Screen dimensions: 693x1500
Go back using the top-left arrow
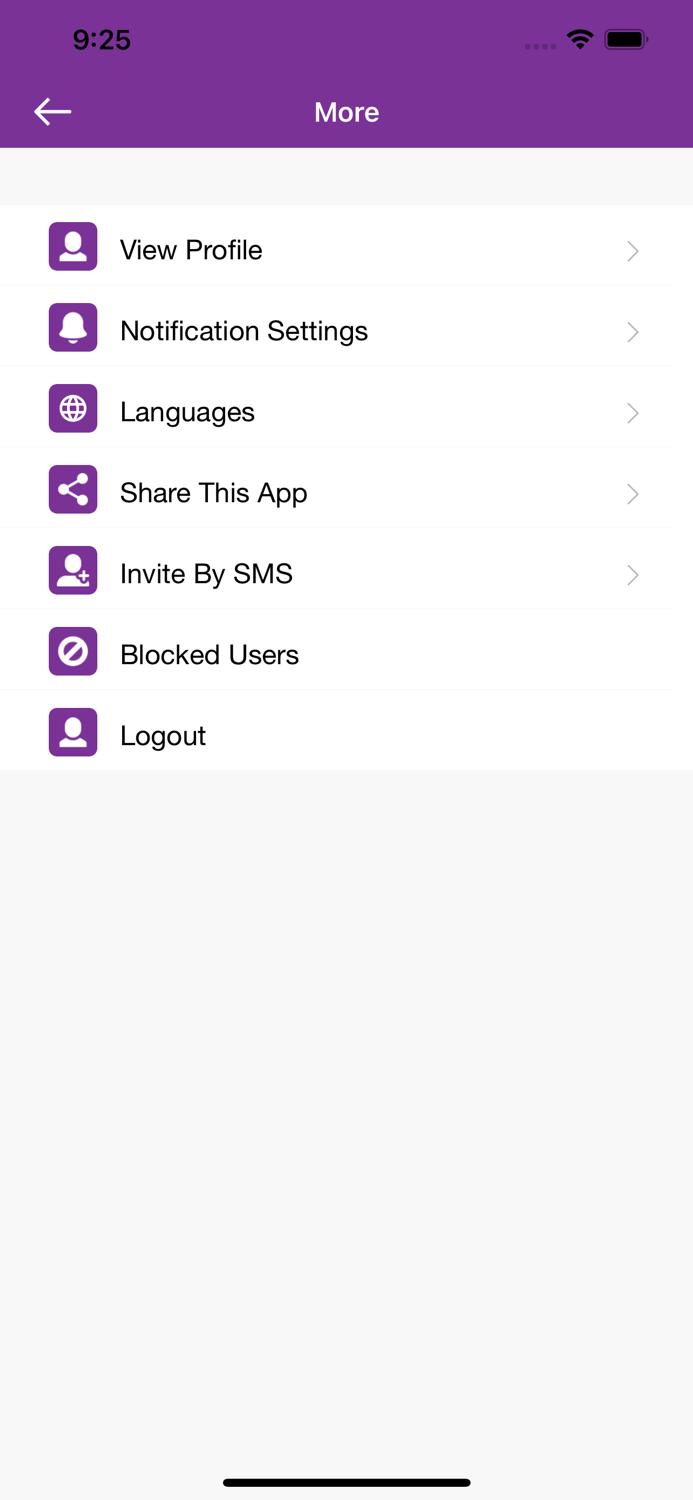tap(53, 112)
